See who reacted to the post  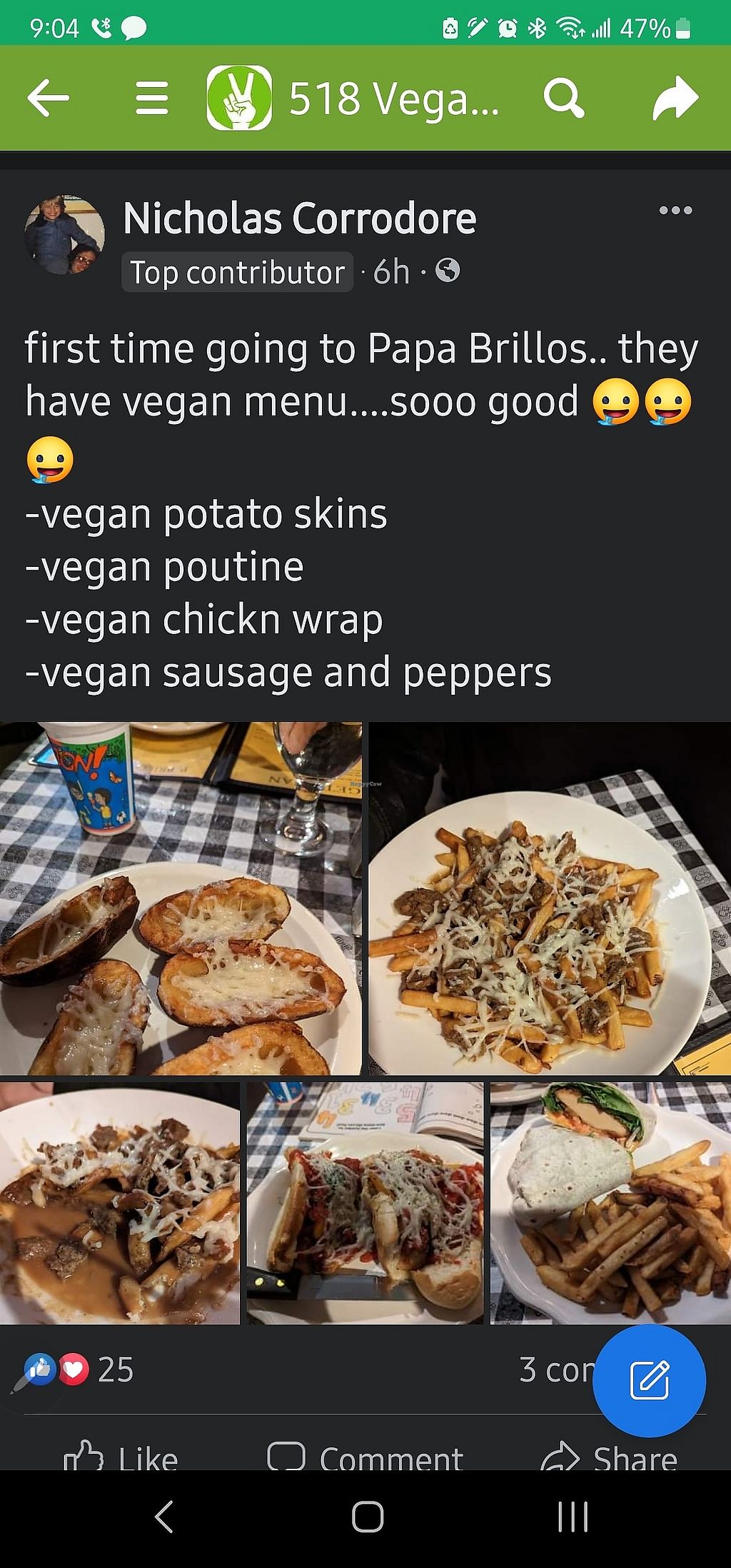click(79, 1370)
